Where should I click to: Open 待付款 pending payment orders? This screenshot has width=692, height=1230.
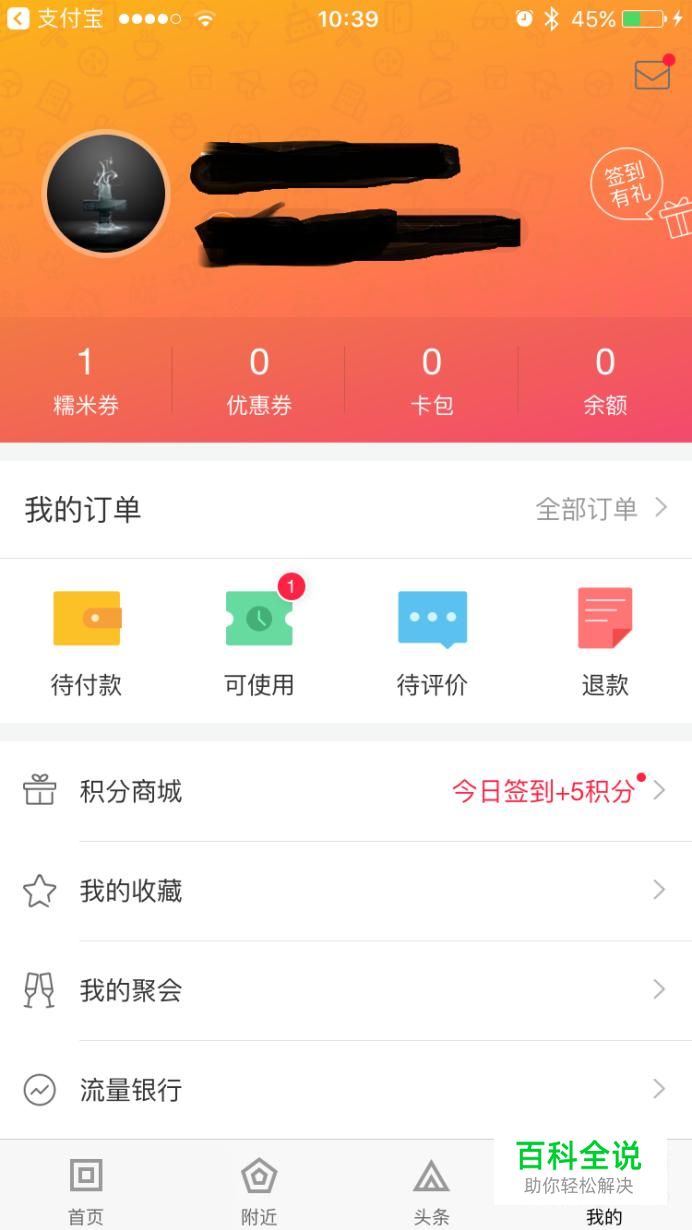pos(86,640)
